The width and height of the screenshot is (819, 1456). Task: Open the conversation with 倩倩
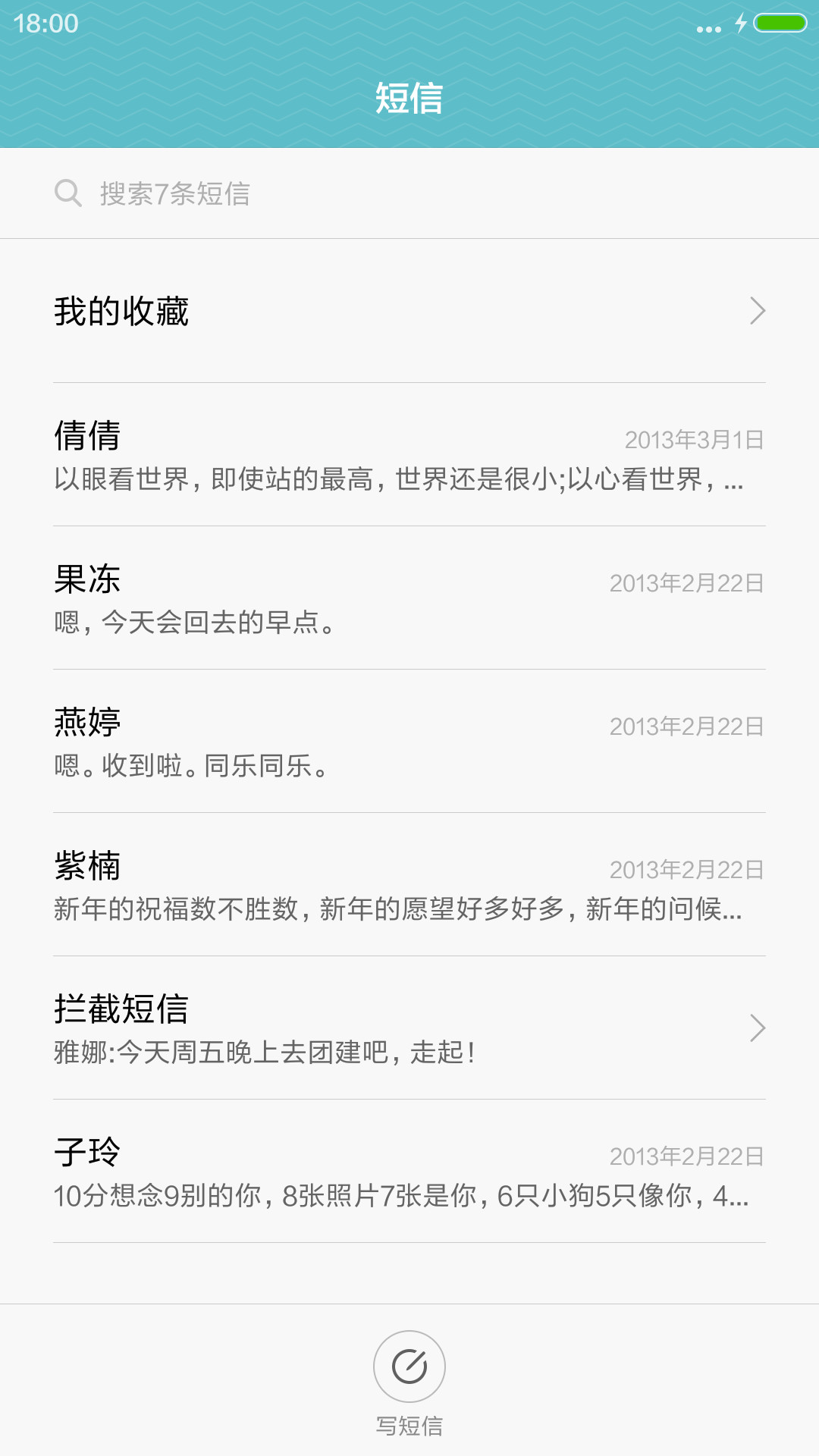[x=409, y=455]
